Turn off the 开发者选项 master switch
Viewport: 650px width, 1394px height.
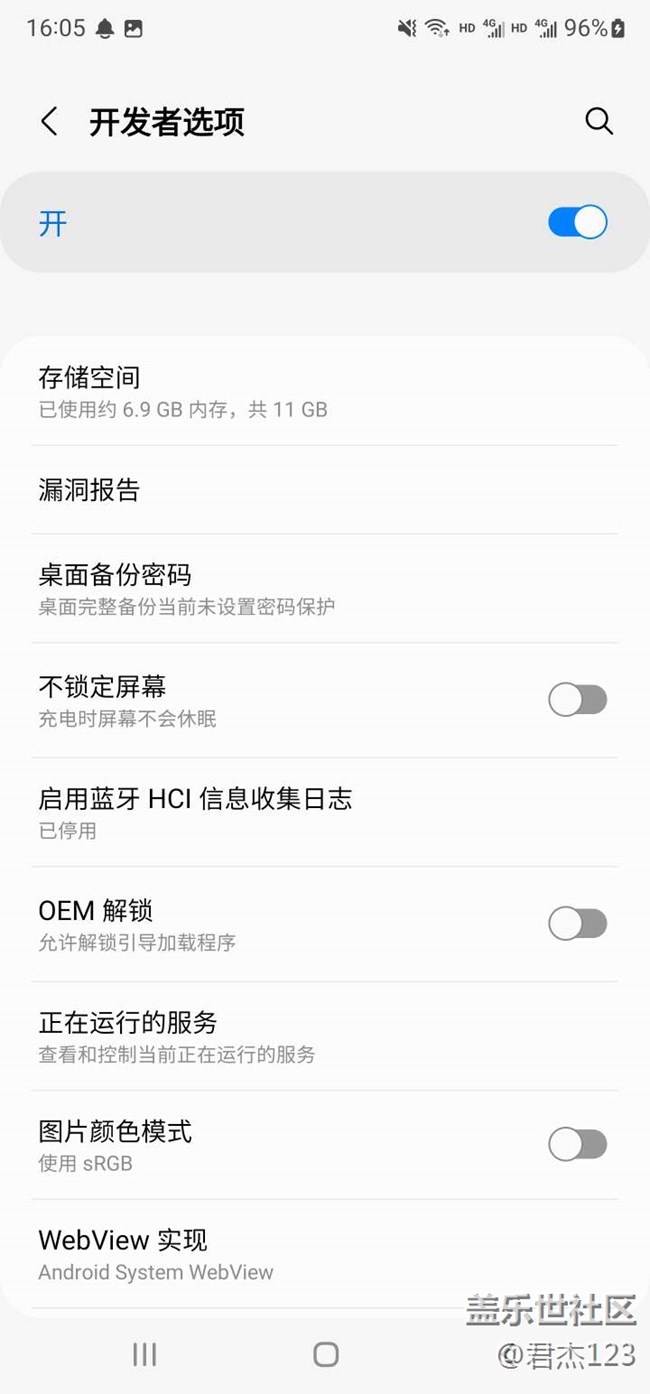(577, 222)
